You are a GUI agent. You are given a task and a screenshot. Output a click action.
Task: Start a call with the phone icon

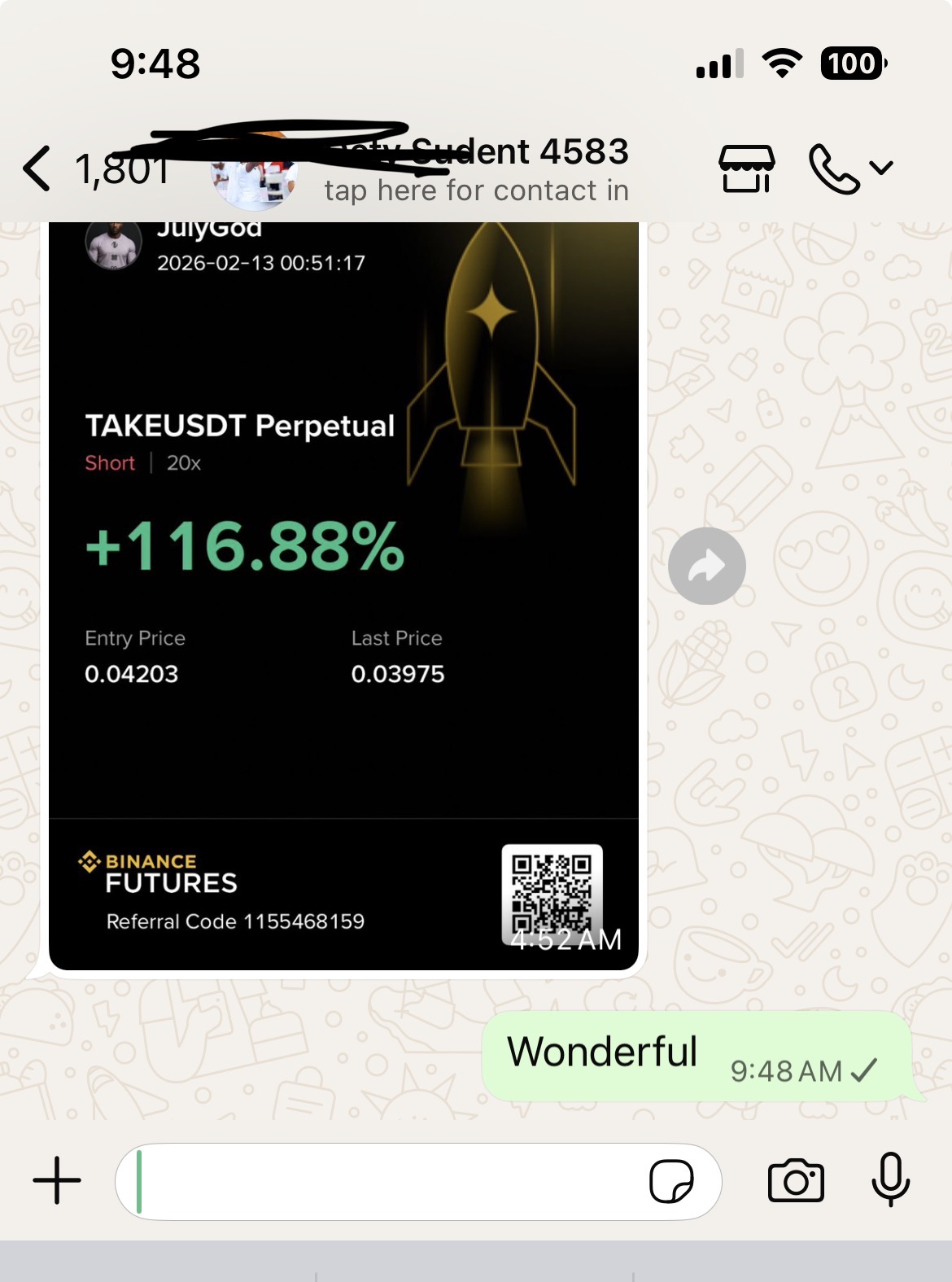(x=835, y=168)
